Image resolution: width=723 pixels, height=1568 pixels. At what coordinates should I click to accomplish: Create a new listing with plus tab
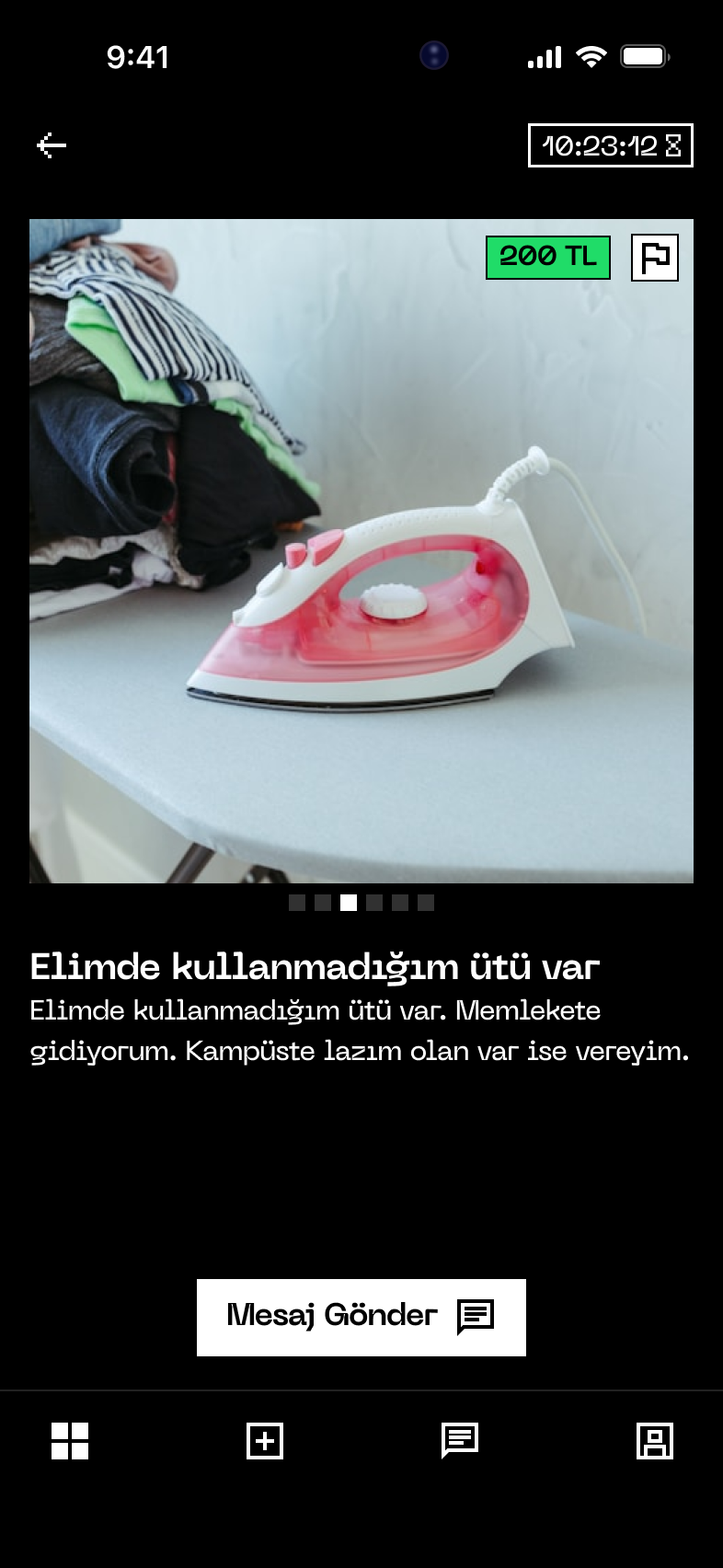pos(265,1441)
